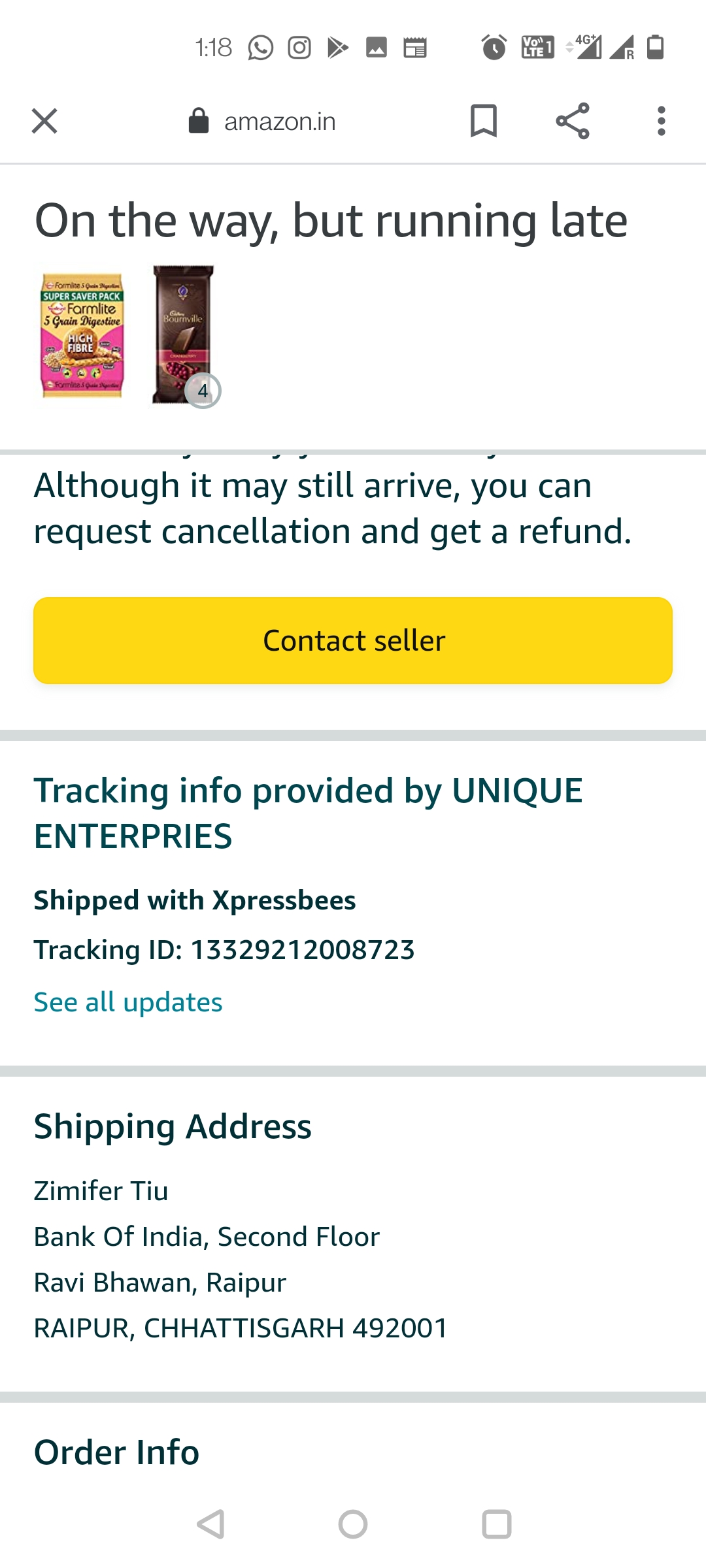Open the Farmlite Digestive biscuits product image
This screenshot has height=1568, width=706.
click(x=82, y=336)
